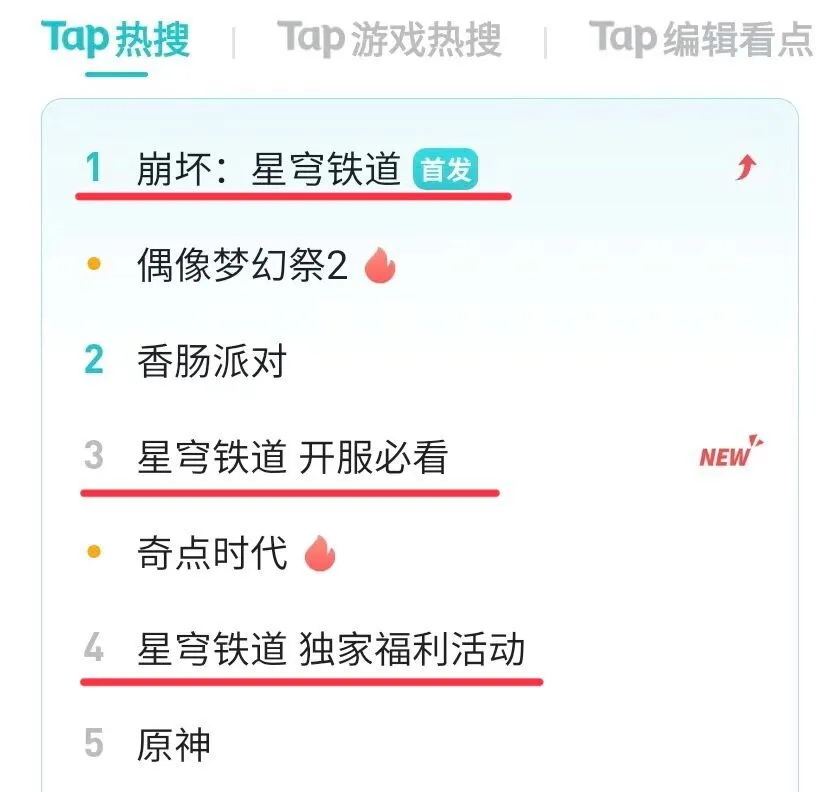Open 星穹铁道 开服必看 trending entry
This screenshot has width=816, height=792.
coord(292,457)
